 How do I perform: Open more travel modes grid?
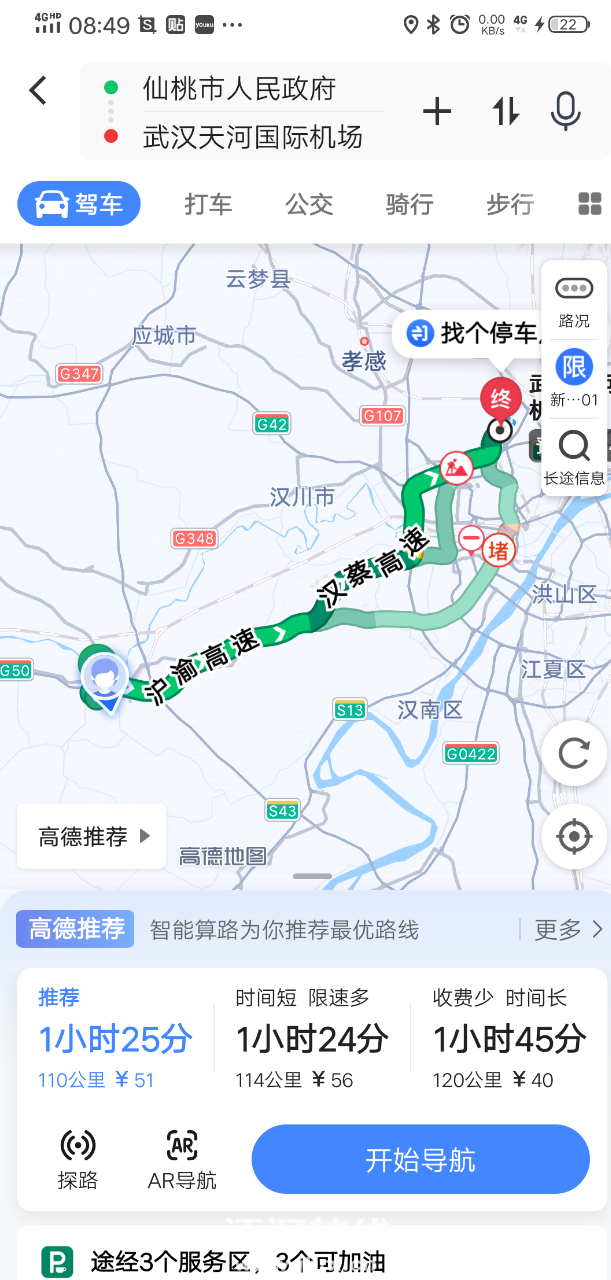[589, 204]
